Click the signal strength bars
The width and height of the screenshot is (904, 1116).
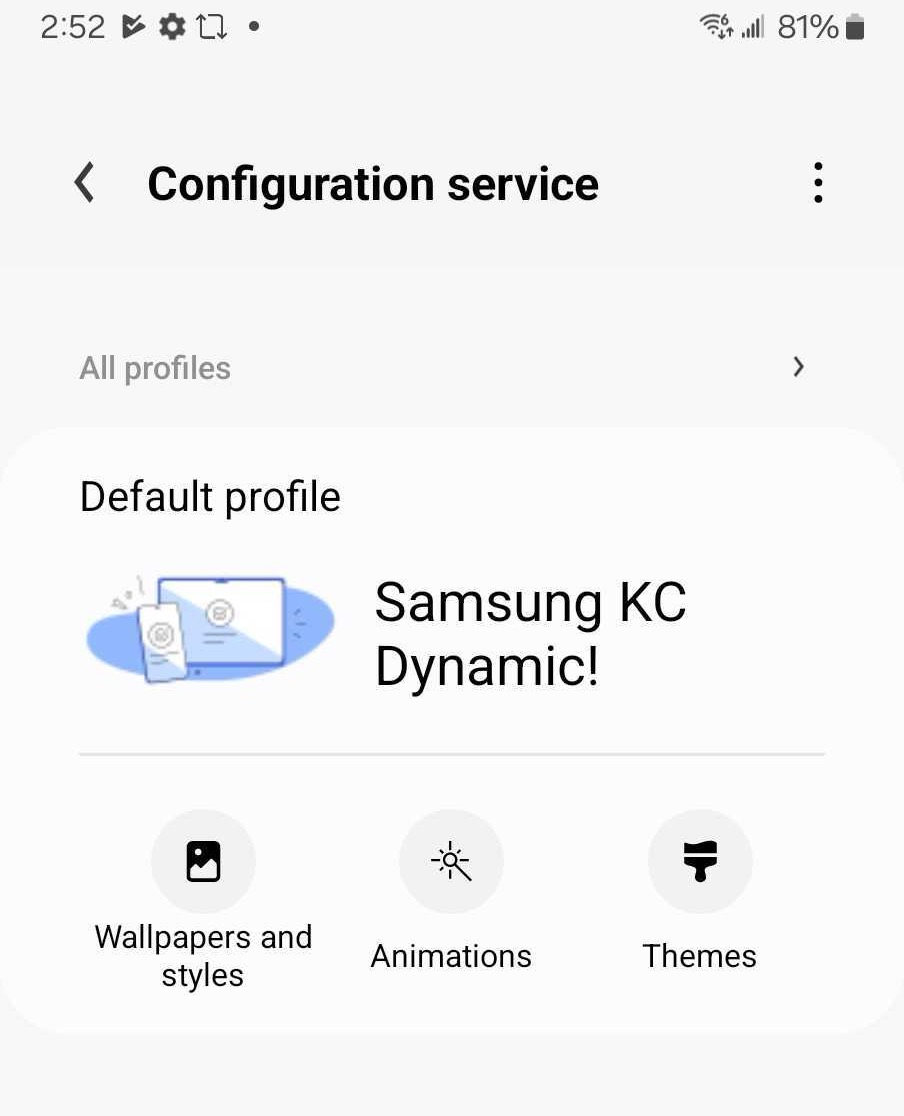[x=754, y=26]
